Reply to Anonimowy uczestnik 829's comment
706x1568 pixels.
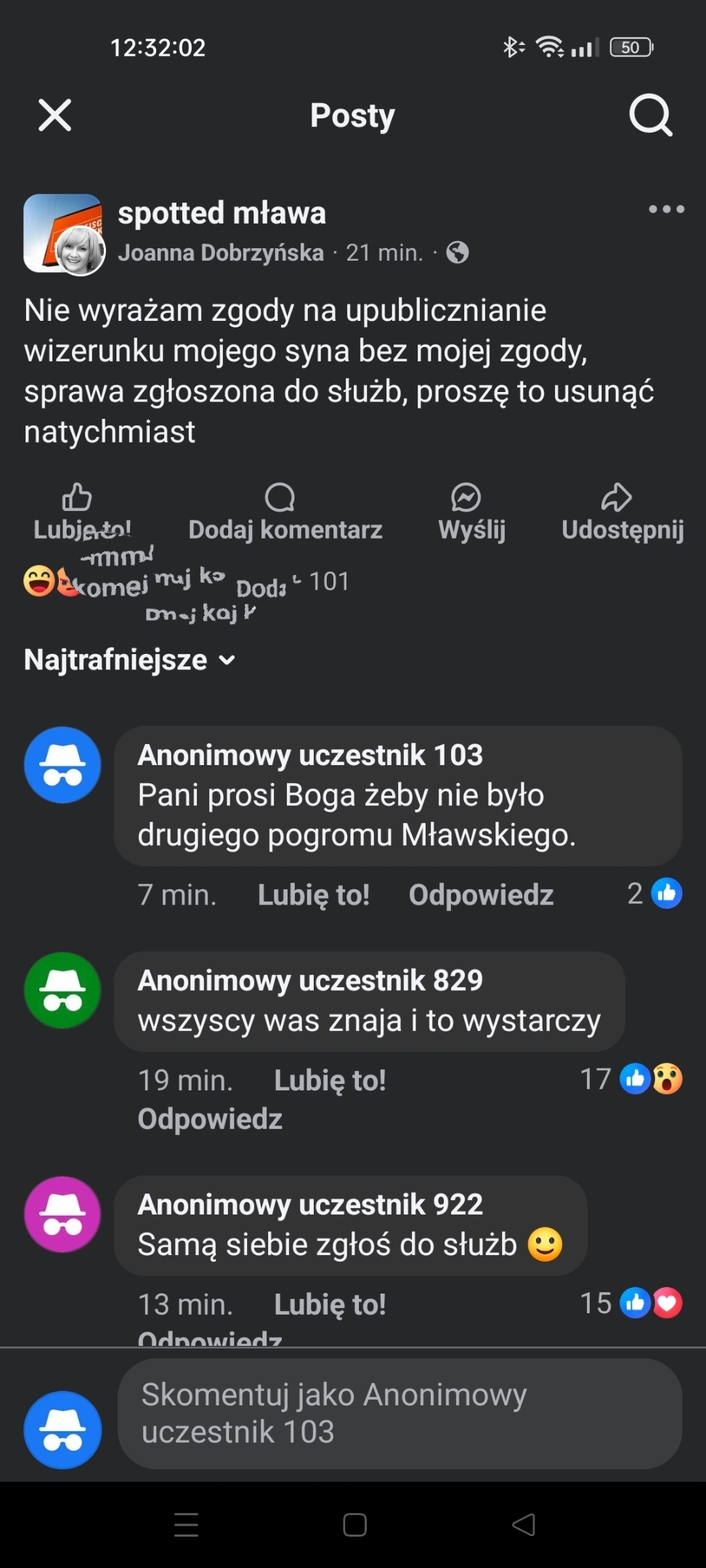[x=210, y=1119]
